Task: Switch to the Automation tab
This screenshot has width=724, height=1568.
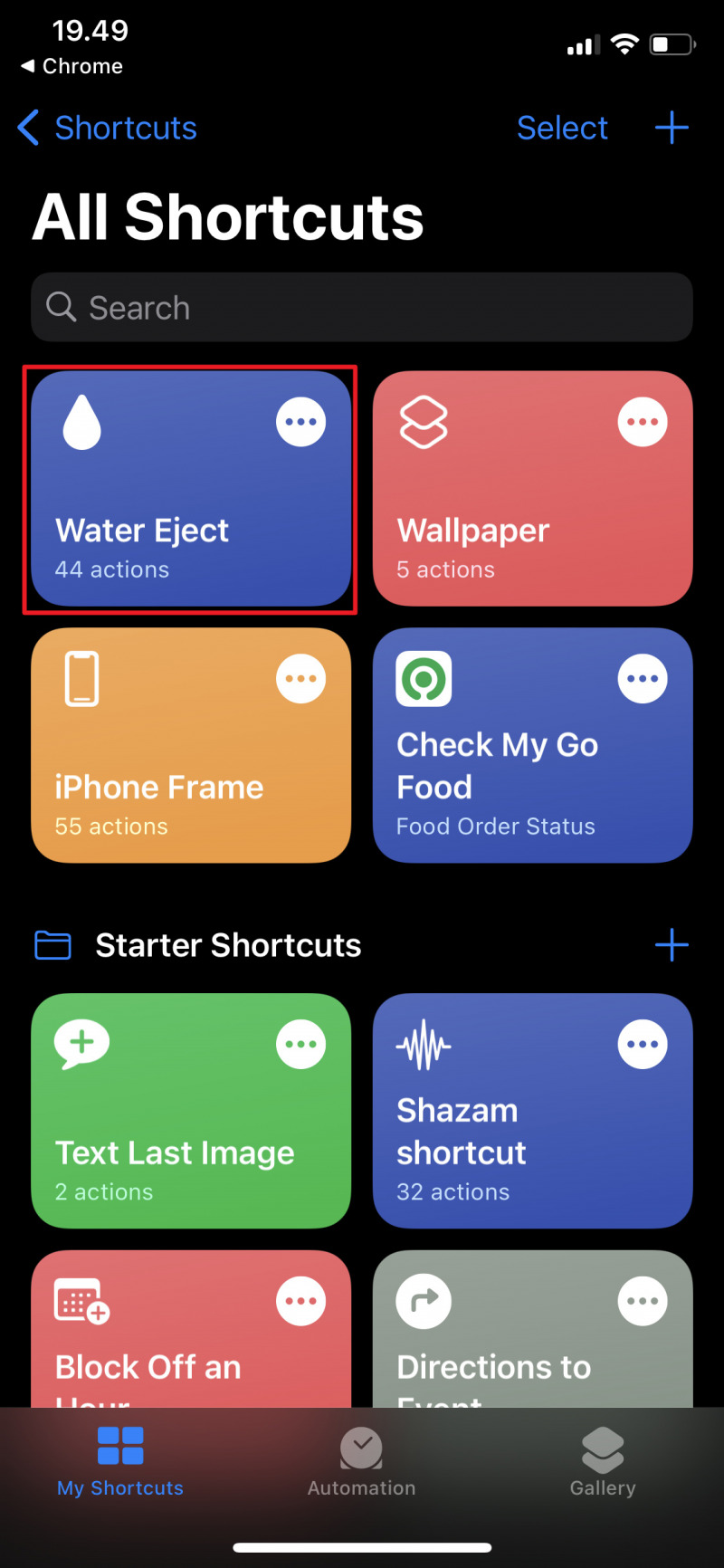Action: click(361, 1461)
